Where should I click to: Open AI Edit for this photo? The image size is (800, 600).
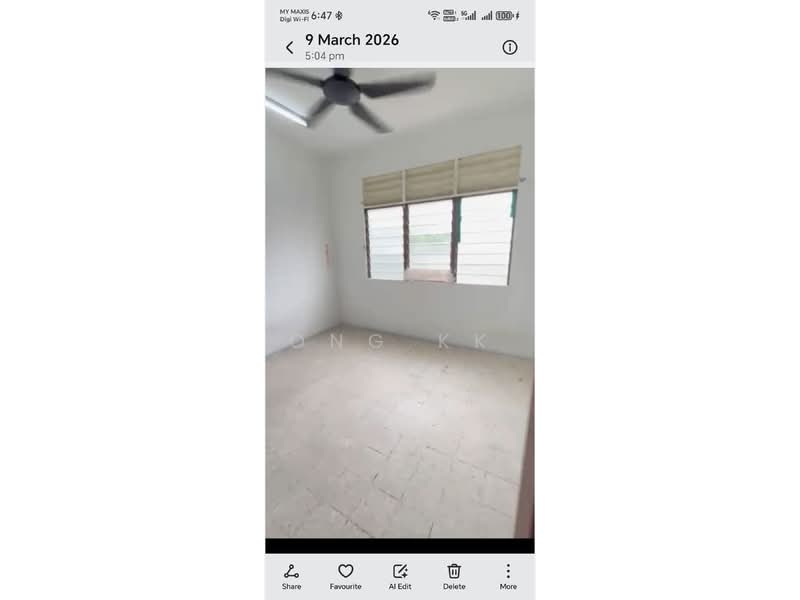pos(400,576)
